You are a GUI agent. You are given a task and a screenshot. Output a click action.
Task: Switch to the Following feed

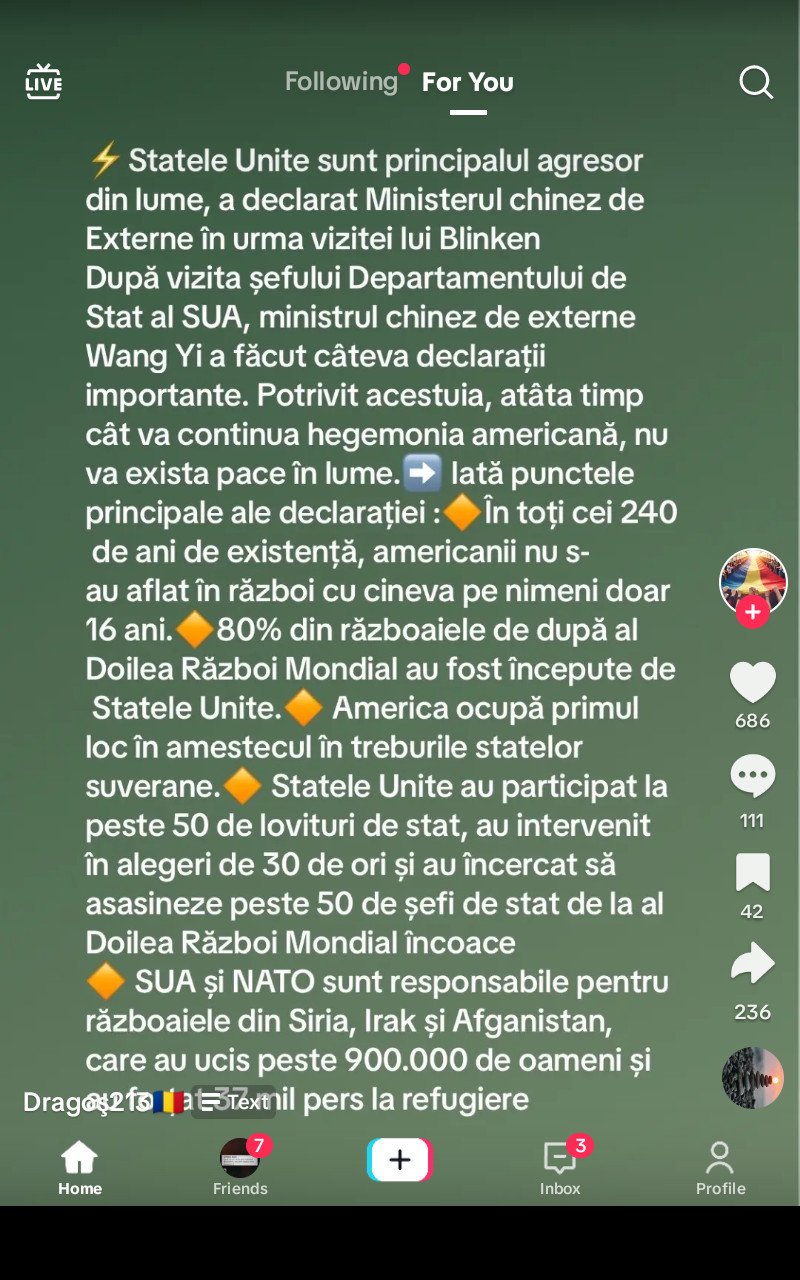tap(341, 82)
